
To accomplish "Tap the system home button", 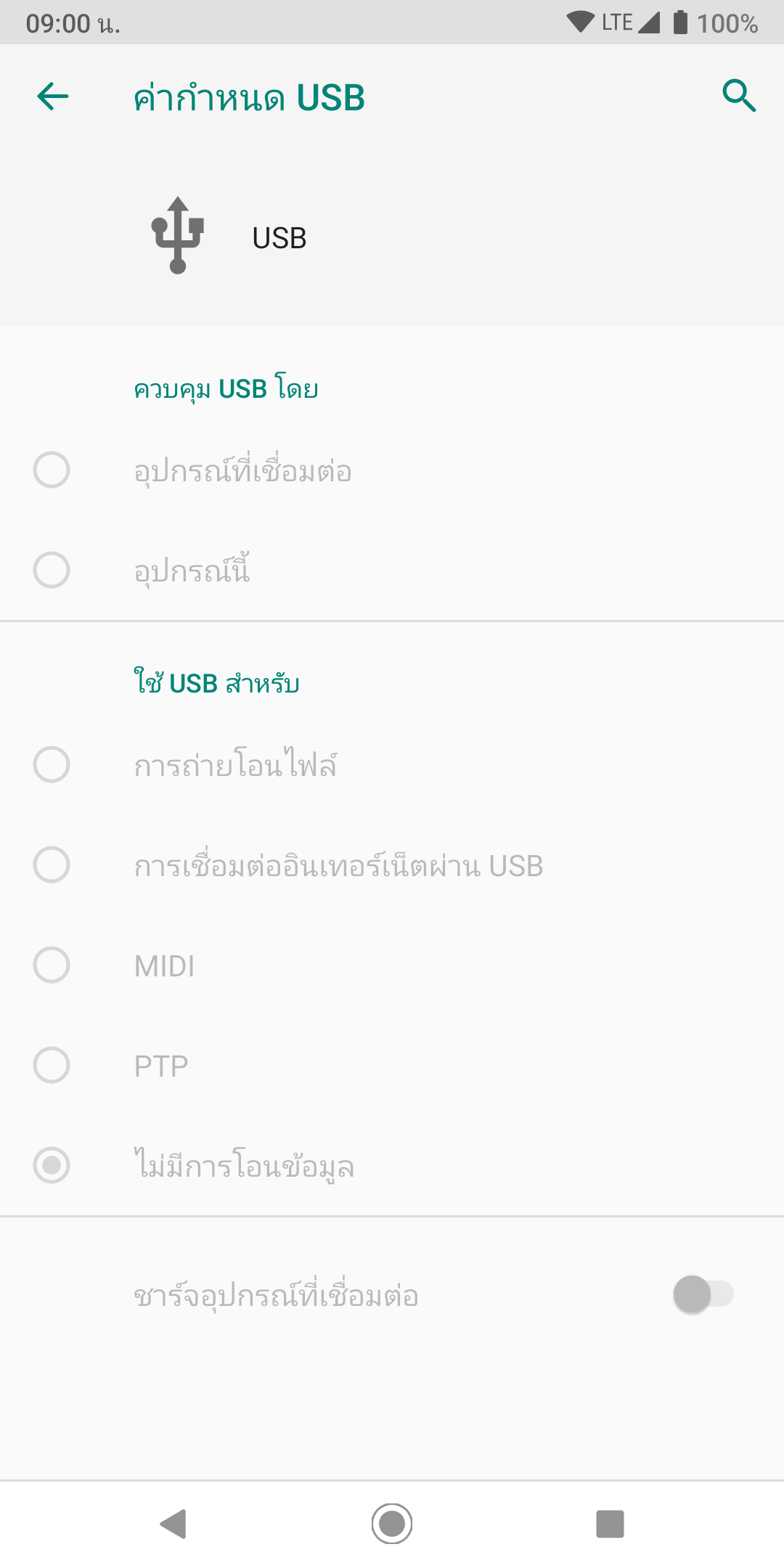I will 392,1523.
